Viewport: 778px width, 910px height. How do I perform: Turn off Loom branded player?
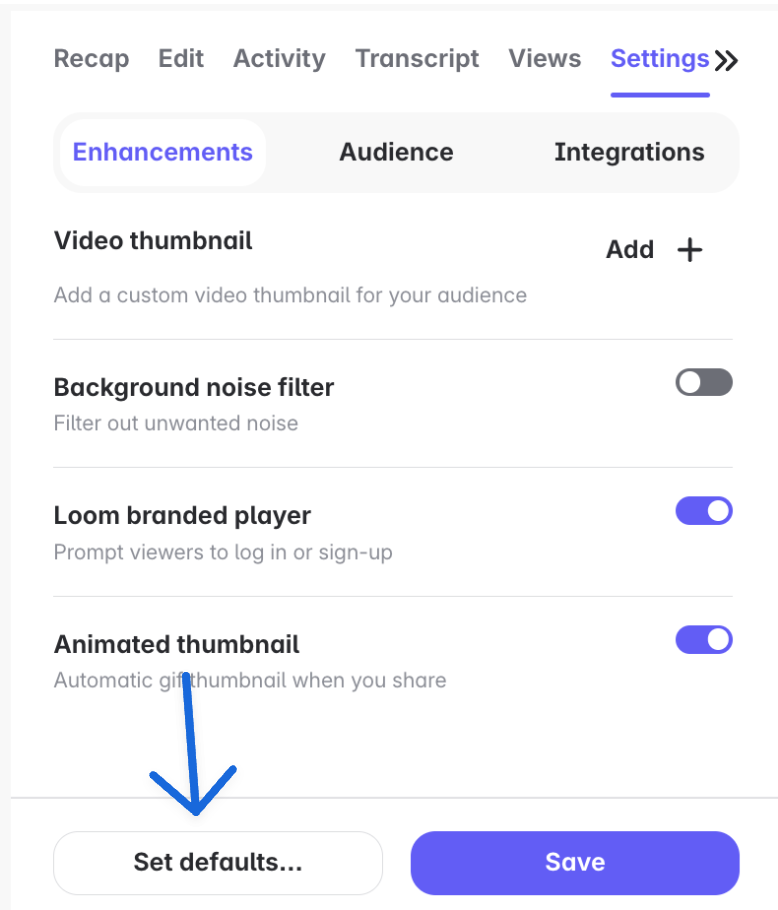(704, 511)
